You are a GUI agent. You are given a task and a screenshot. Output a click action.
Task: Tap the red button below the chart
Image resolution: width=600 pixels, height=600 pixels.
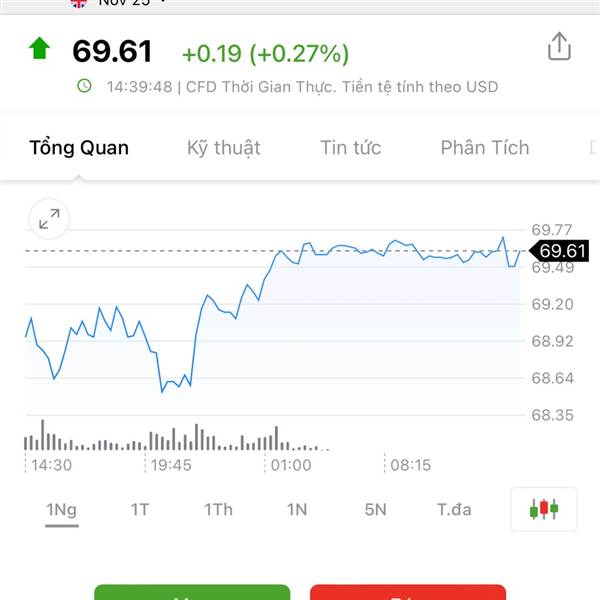[407, 592]
